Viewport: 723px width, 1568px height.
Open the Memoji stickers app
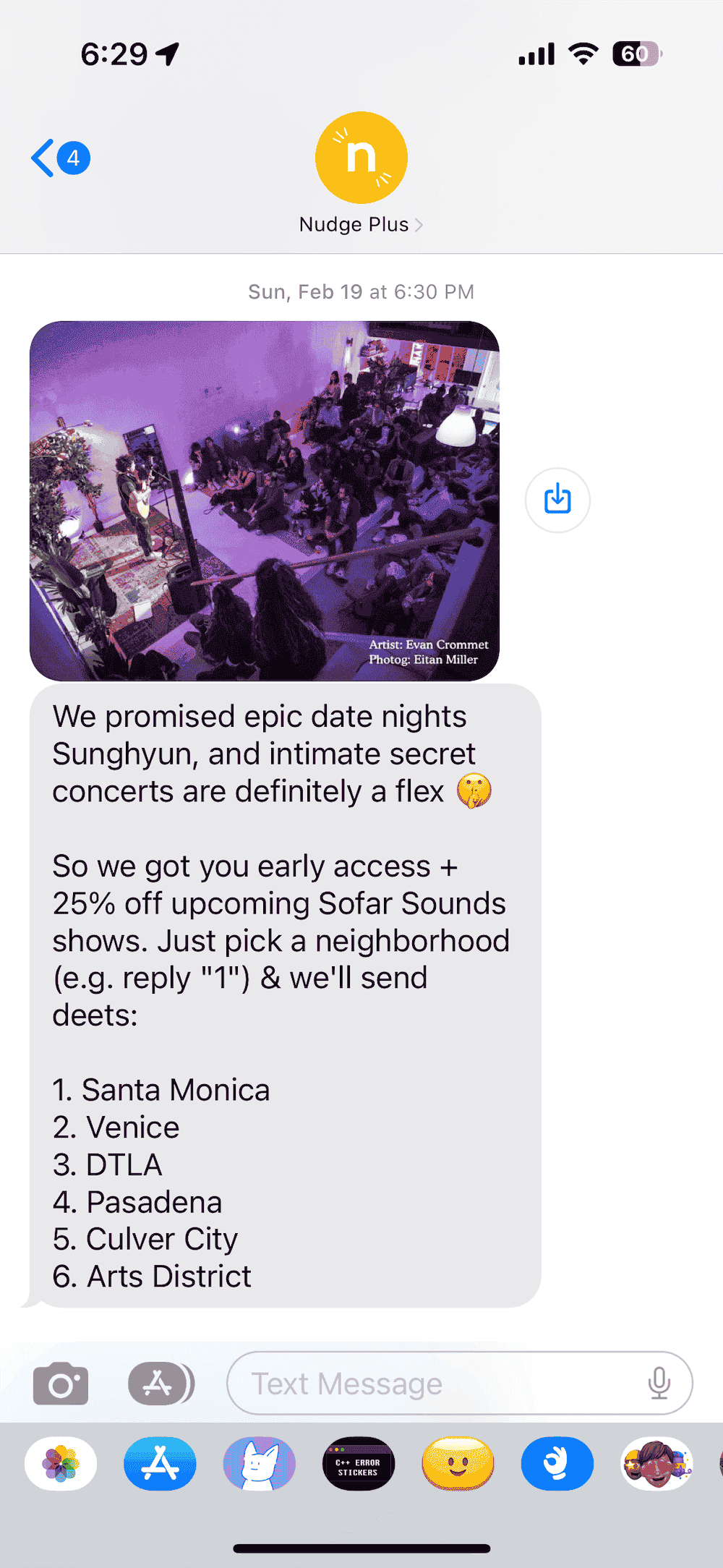click(656, 1464)
